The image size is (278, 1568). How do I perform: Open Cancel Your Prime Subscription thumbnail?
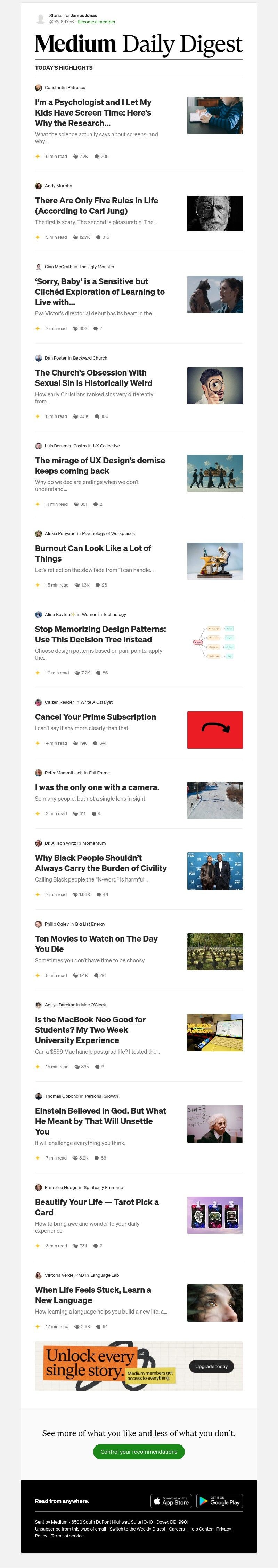215,729
